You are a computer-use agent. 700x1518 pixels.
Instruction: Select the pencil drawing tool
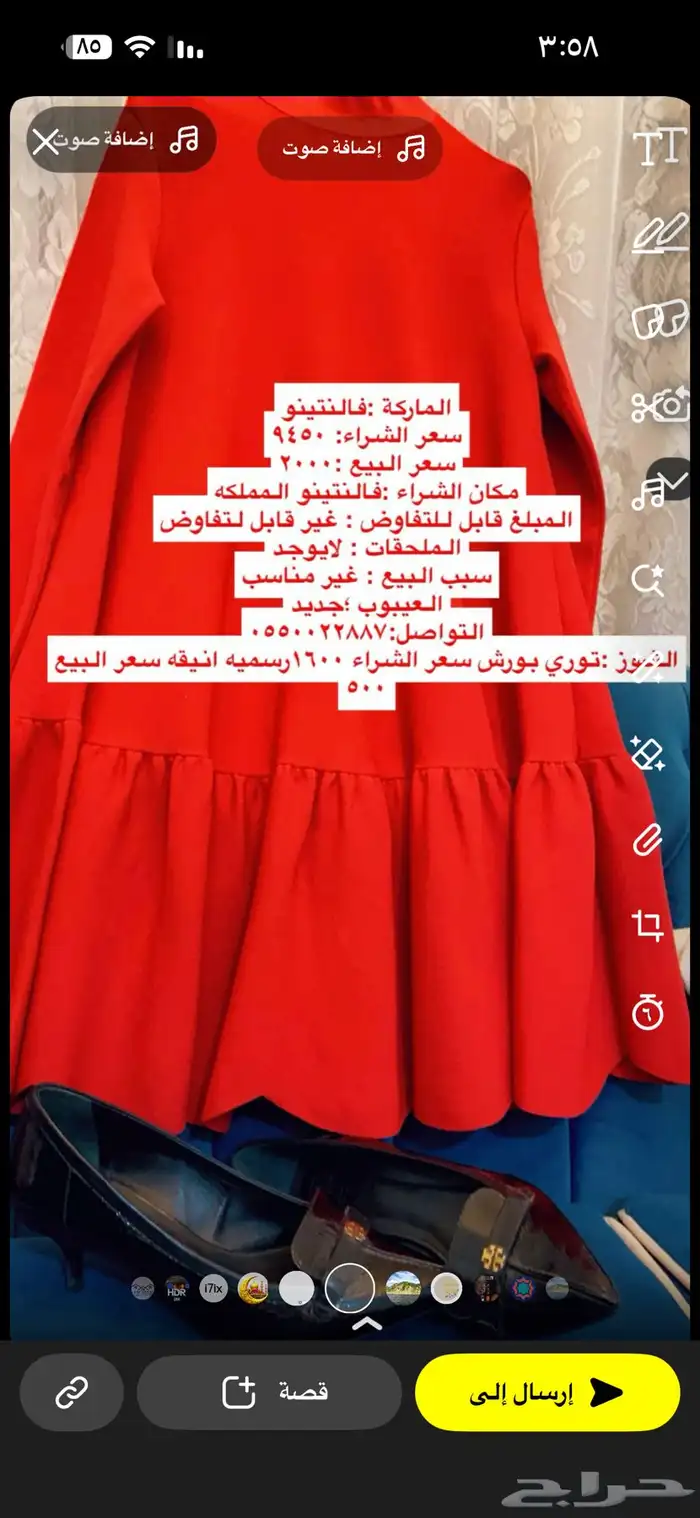pos(658,235)
